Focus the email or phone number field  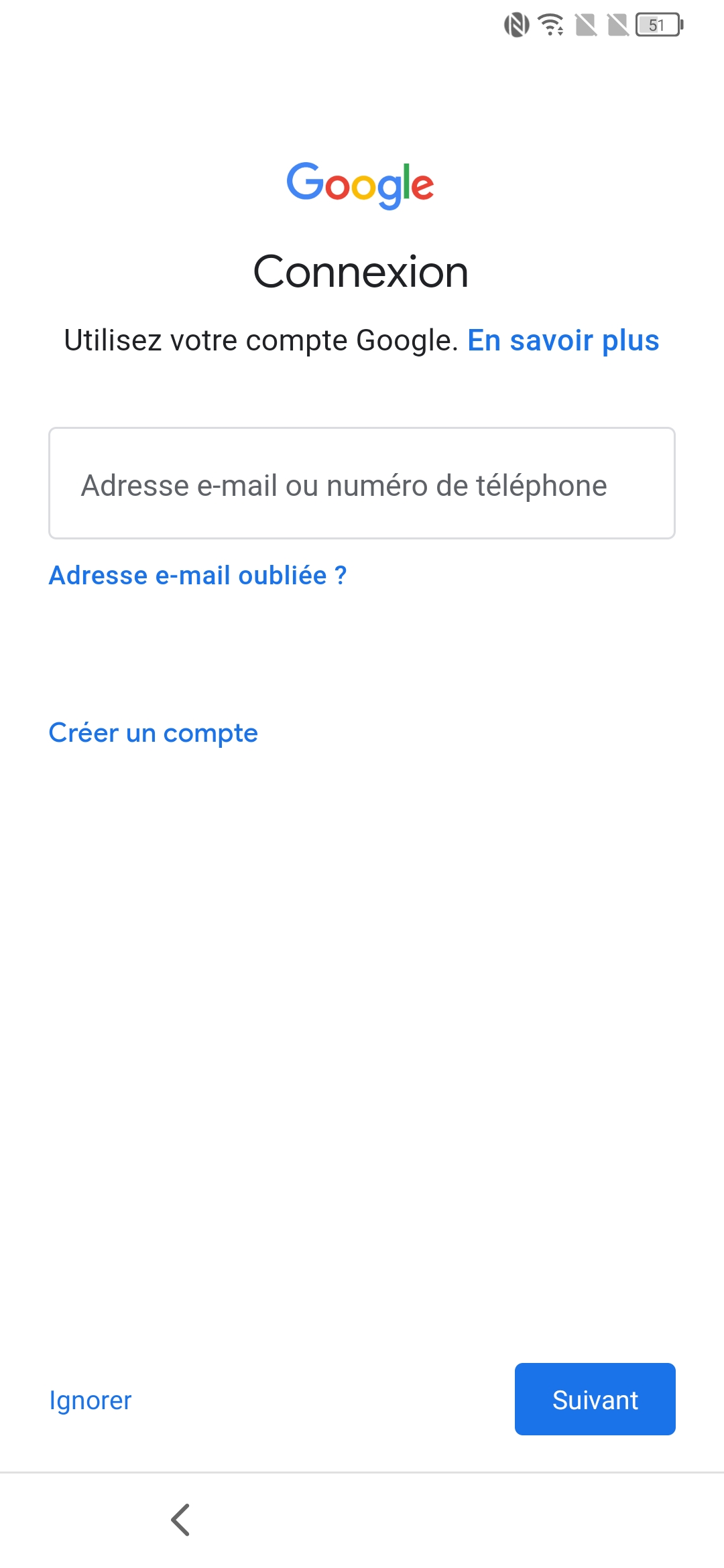click(x=361, y=483)
